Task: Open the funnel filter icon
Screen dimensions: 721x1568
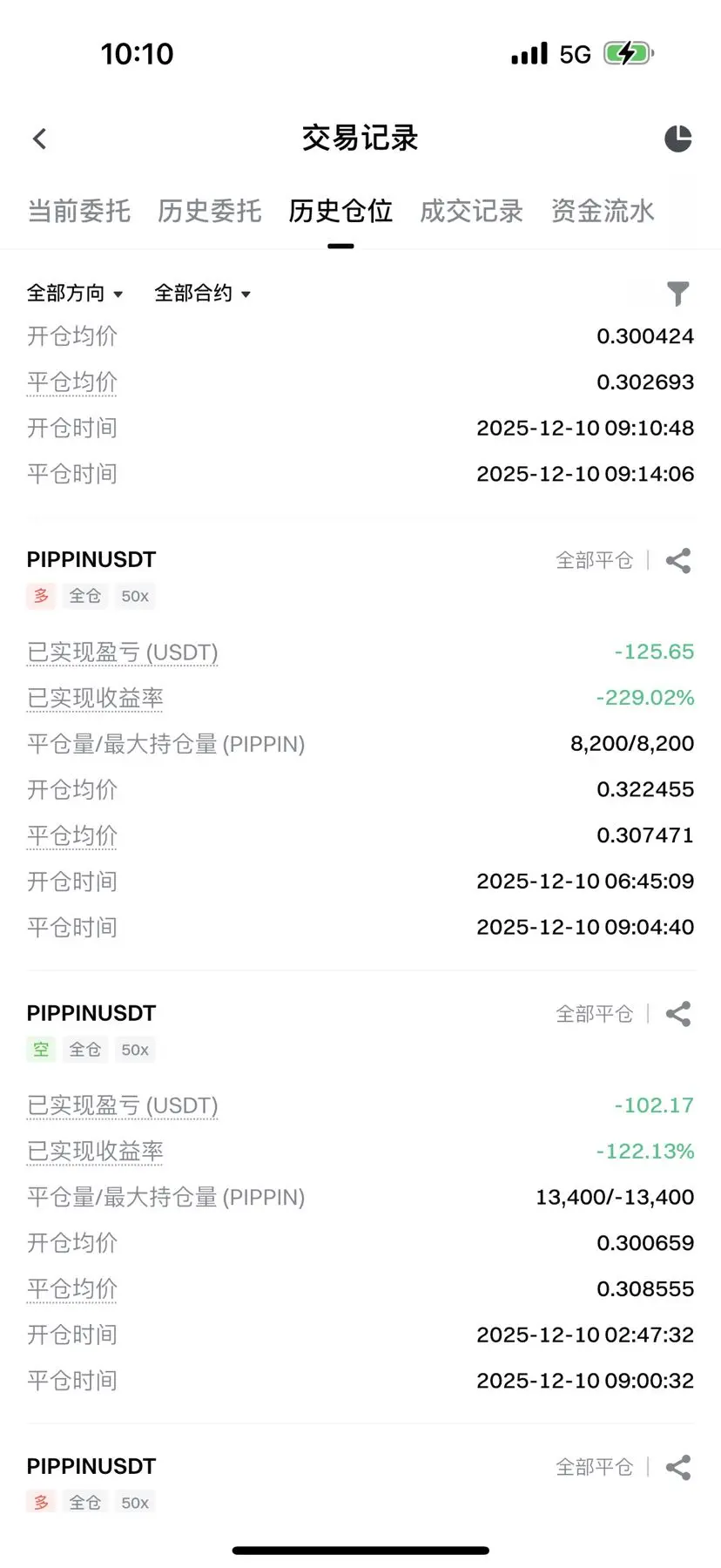Action: pos(677,294)
